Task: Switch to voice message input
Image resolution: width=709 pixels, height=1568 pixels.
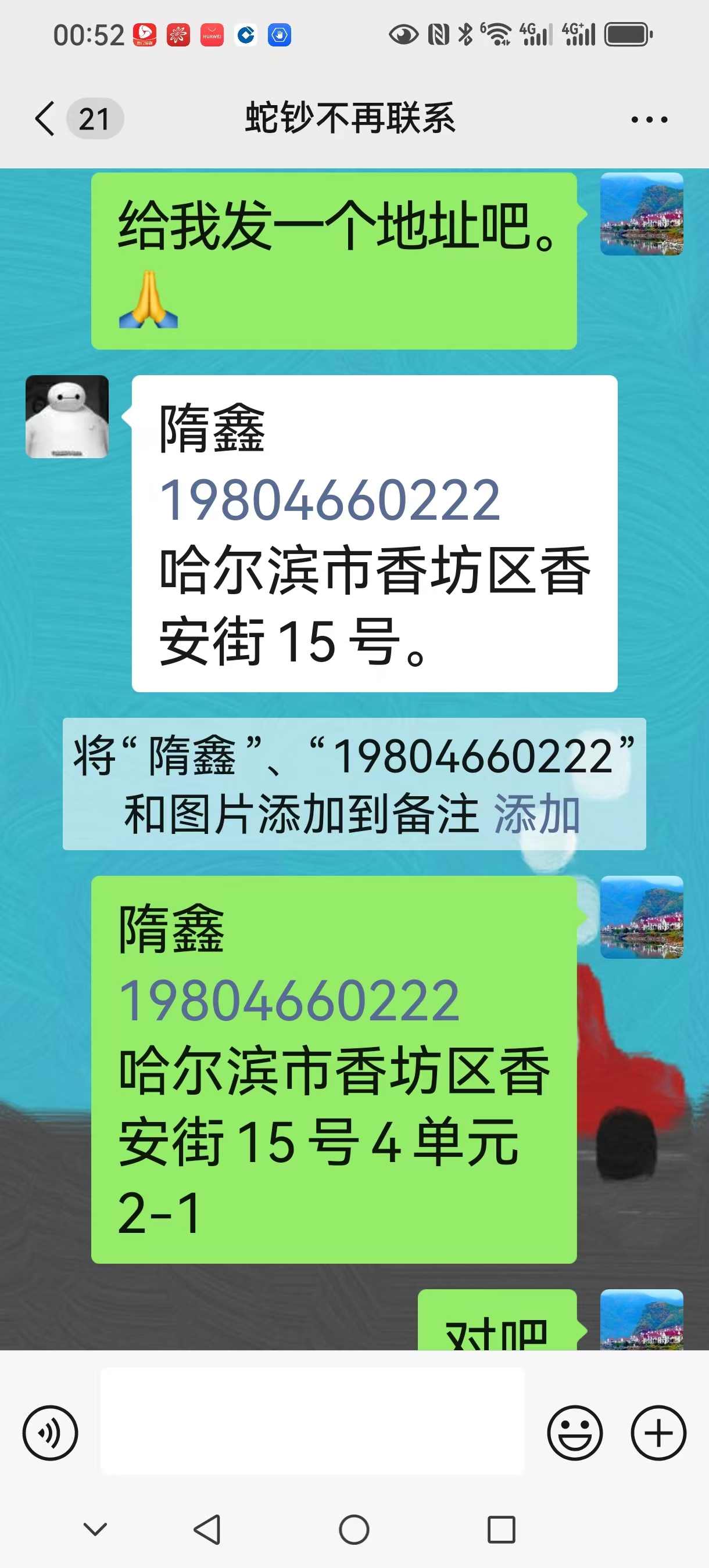Action: pyautogui.click(x=50, y=1433)
